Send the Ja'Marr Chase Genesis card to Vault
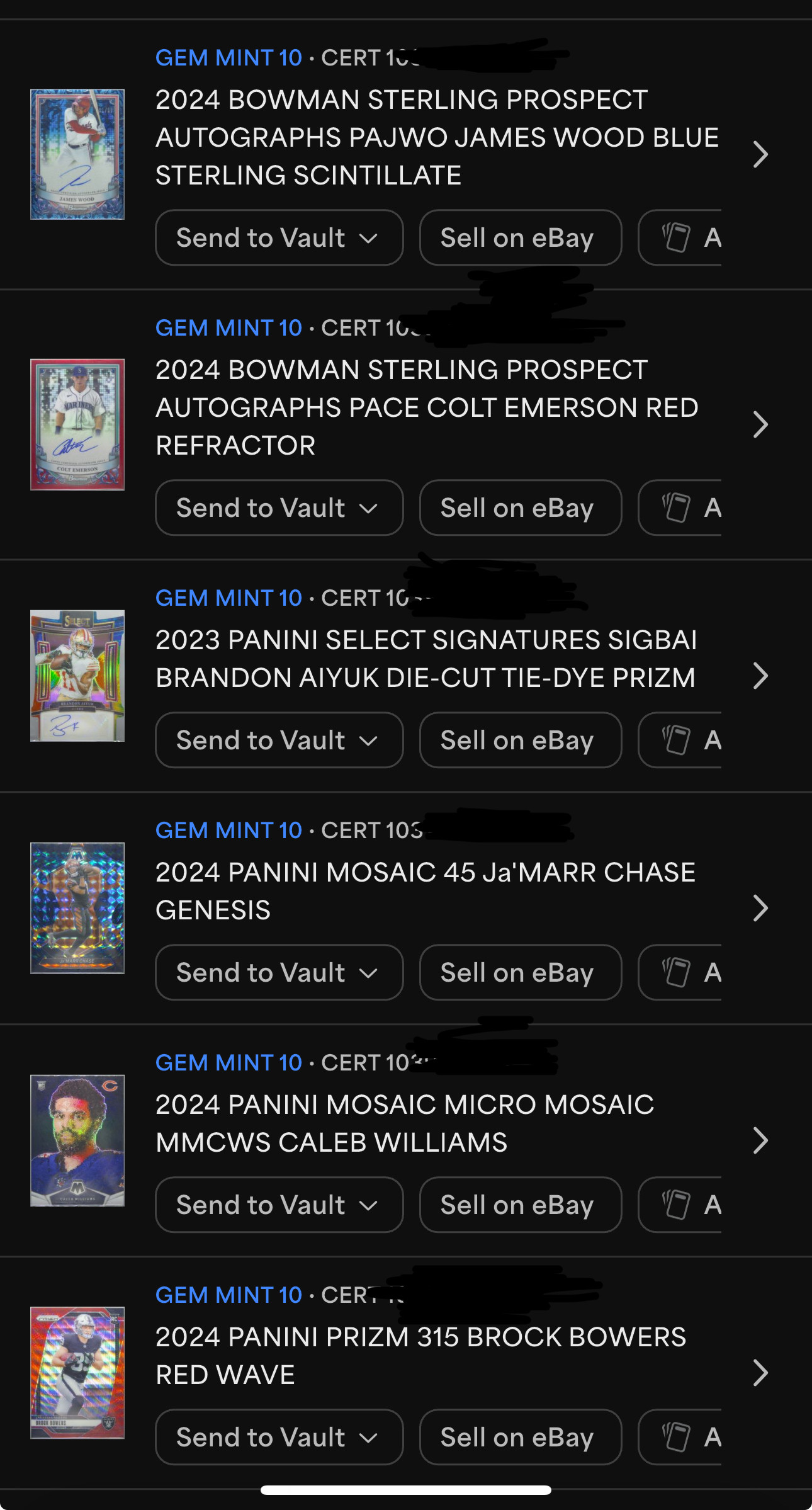The height and width of the screenshot is (1510, 812). 279,973
